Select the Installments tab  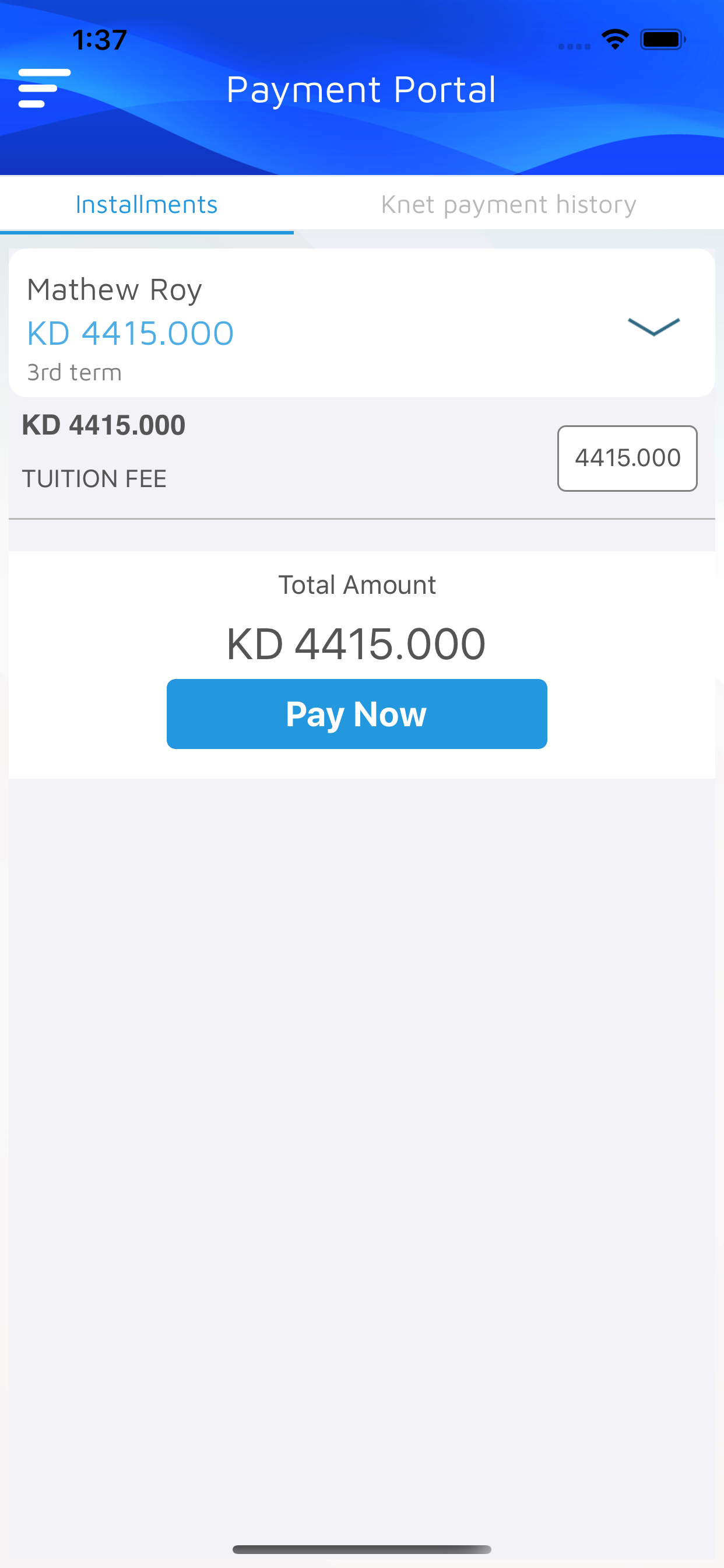[147, 205]
